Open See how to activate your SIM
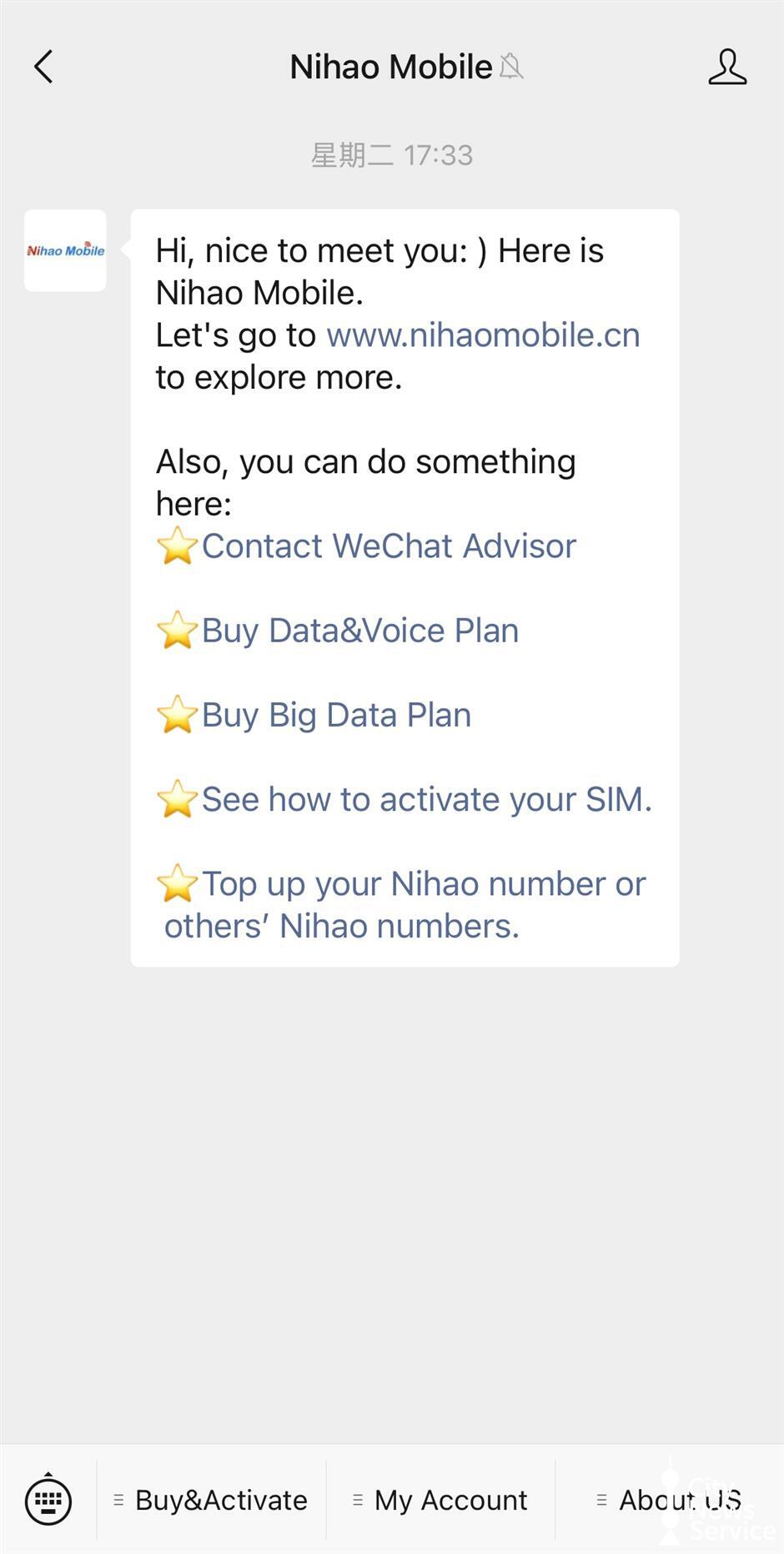Viewport: 784px width, 1554px height. point(425,800)
